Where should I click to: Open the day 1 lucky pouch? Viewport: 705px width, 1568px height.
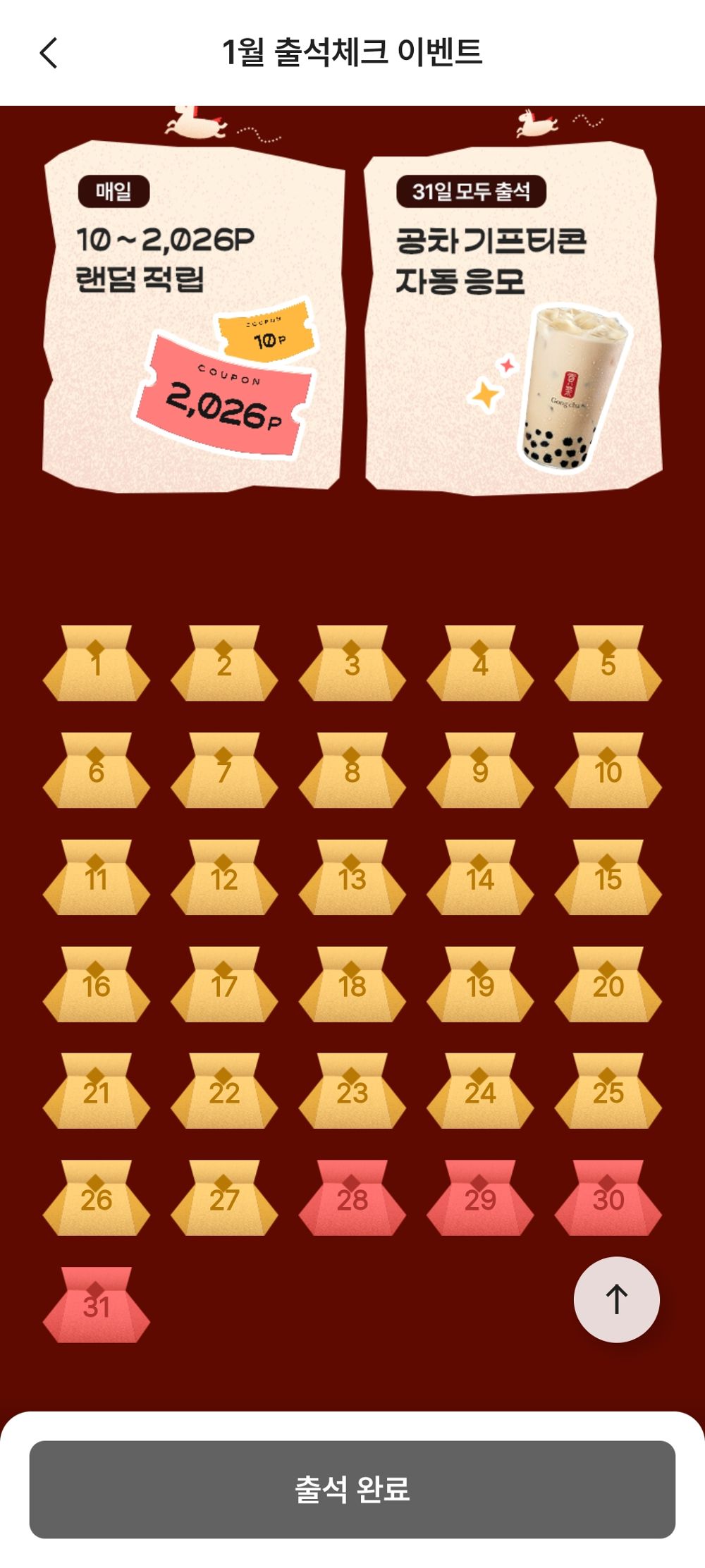coord(96,664)
